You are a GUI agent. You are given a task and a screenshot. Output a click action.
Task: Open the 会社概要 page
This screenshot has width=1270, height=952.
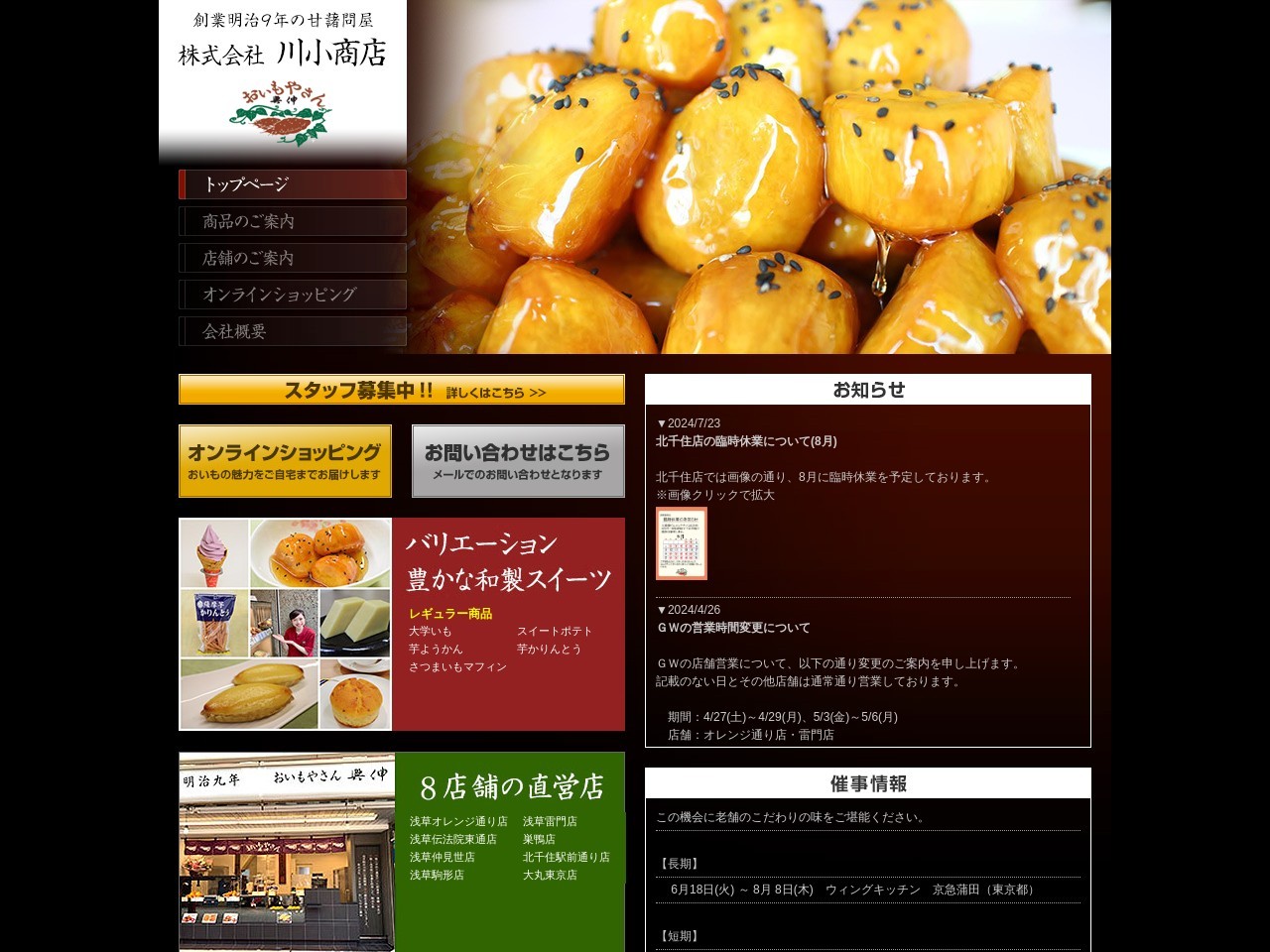click(293, 331)
